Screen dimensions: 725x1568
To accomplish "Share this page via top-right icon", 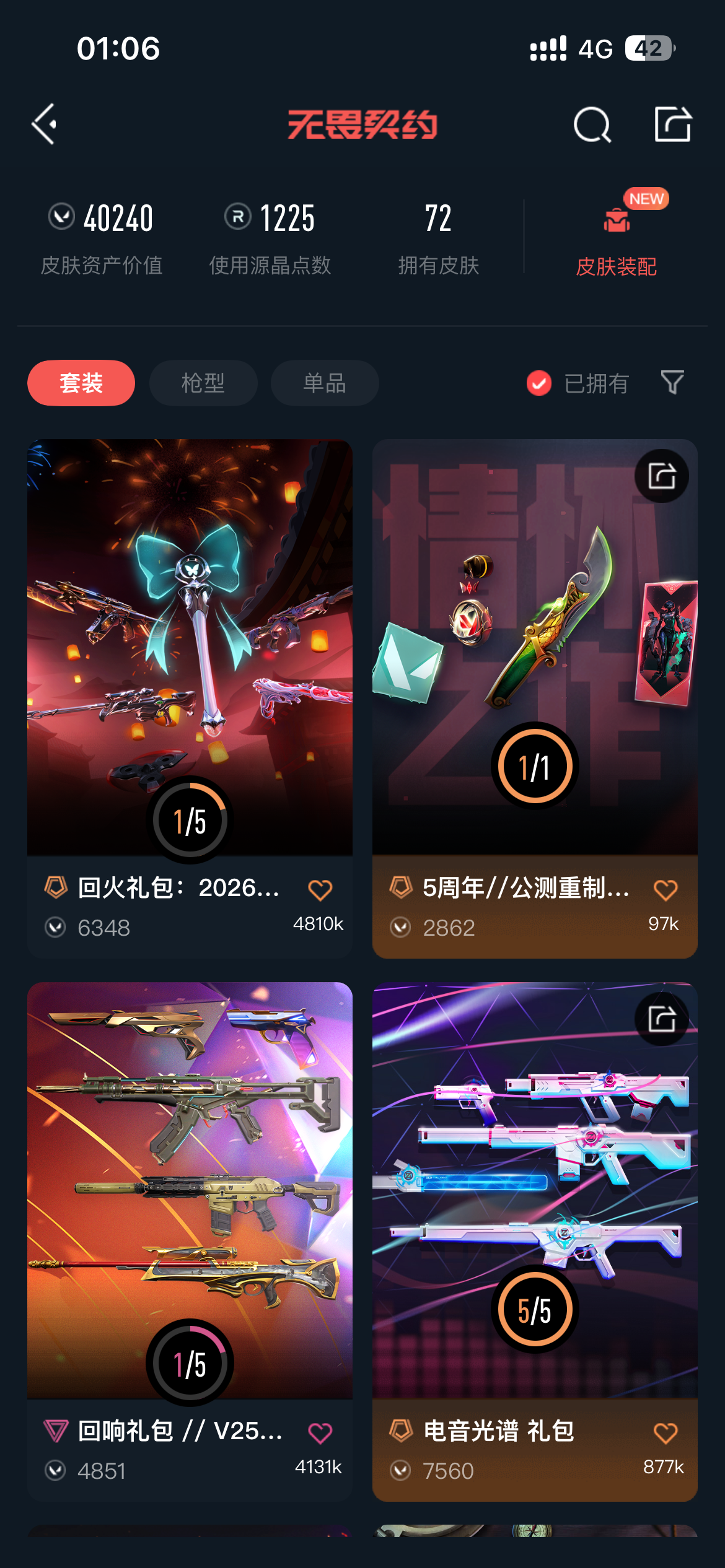I will click(673, 124).
